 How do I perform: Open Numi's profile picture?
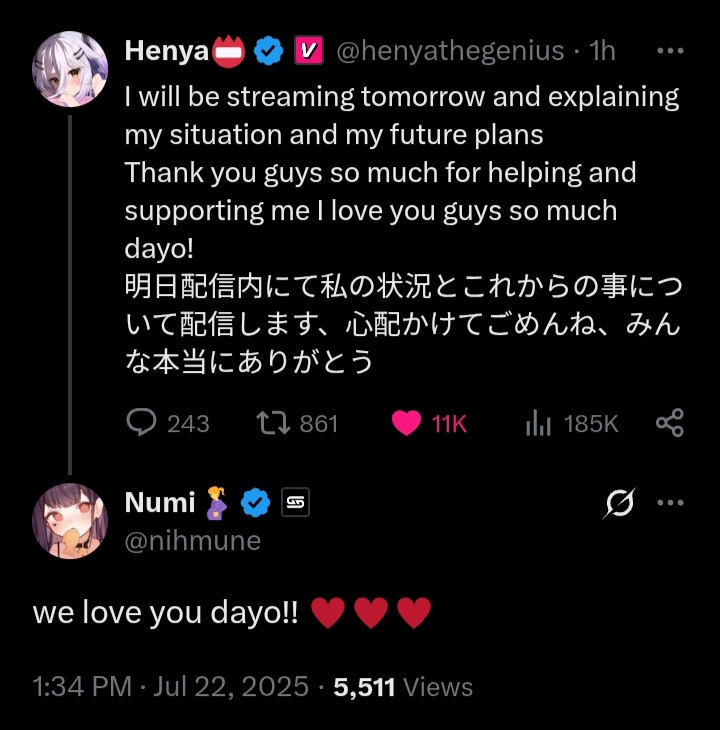click(x=69, y=520)
